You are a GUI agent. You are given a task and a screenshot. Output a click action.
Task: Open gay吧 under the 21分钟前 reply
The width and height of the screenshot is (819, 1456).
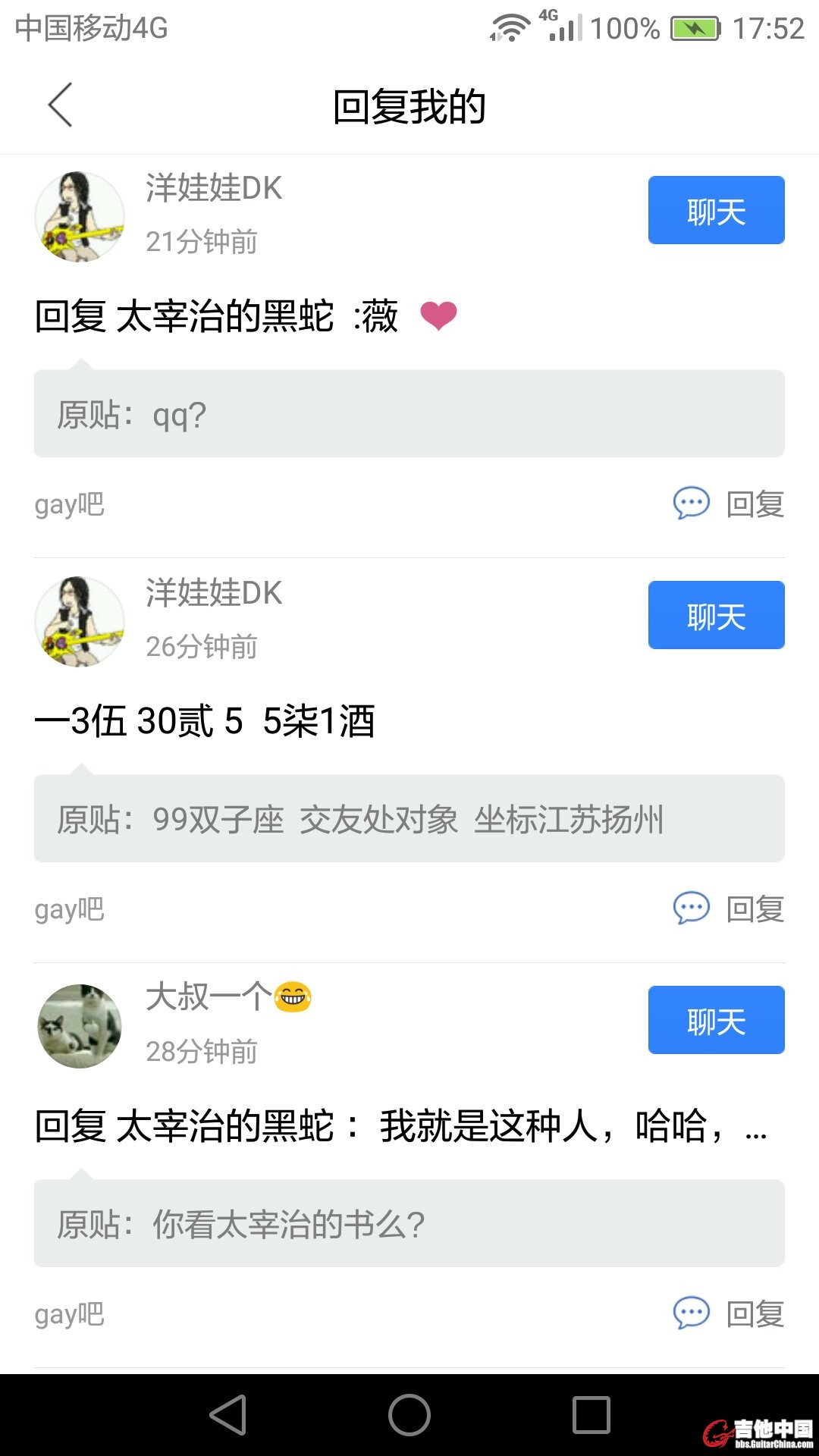[70, 504]
